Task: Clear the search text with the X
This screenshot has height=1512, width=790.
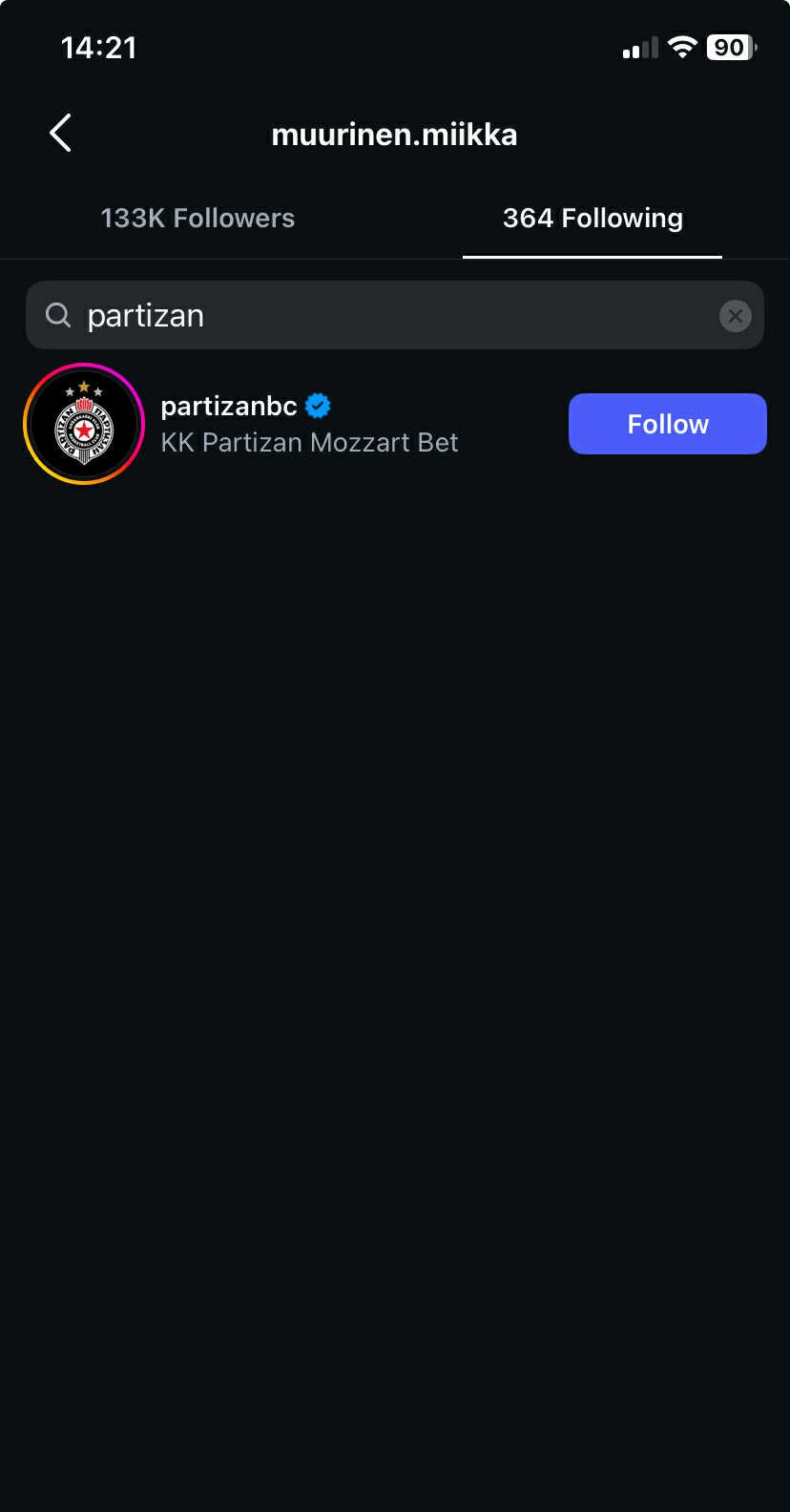Action: [x=735, y=316]
